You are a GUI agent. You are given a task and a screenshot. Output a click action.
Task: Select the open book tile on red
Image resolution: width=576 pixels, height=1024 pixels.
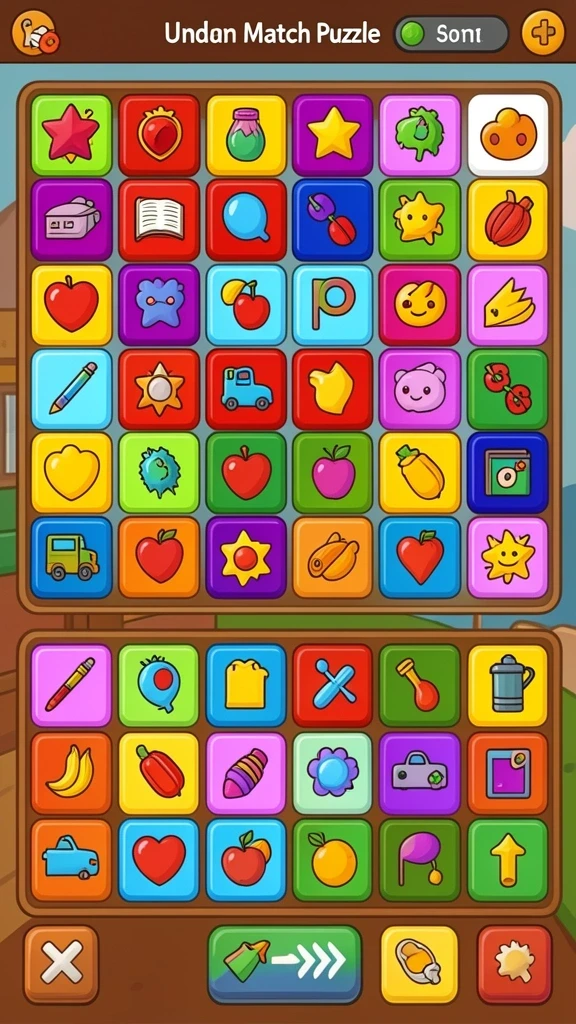tap(159, 220)
